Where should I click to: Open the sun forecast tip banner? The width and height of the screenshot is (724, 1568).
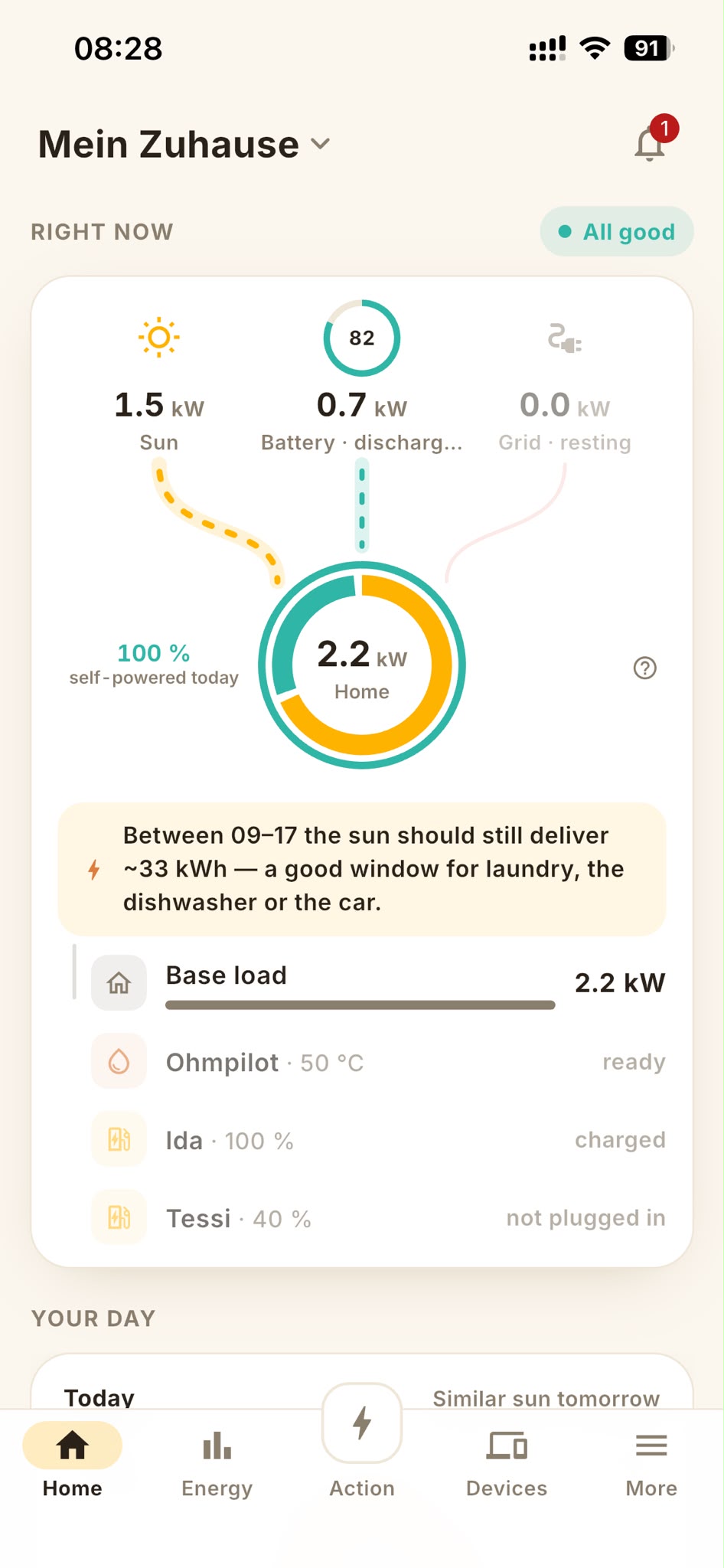coord(362,869)
